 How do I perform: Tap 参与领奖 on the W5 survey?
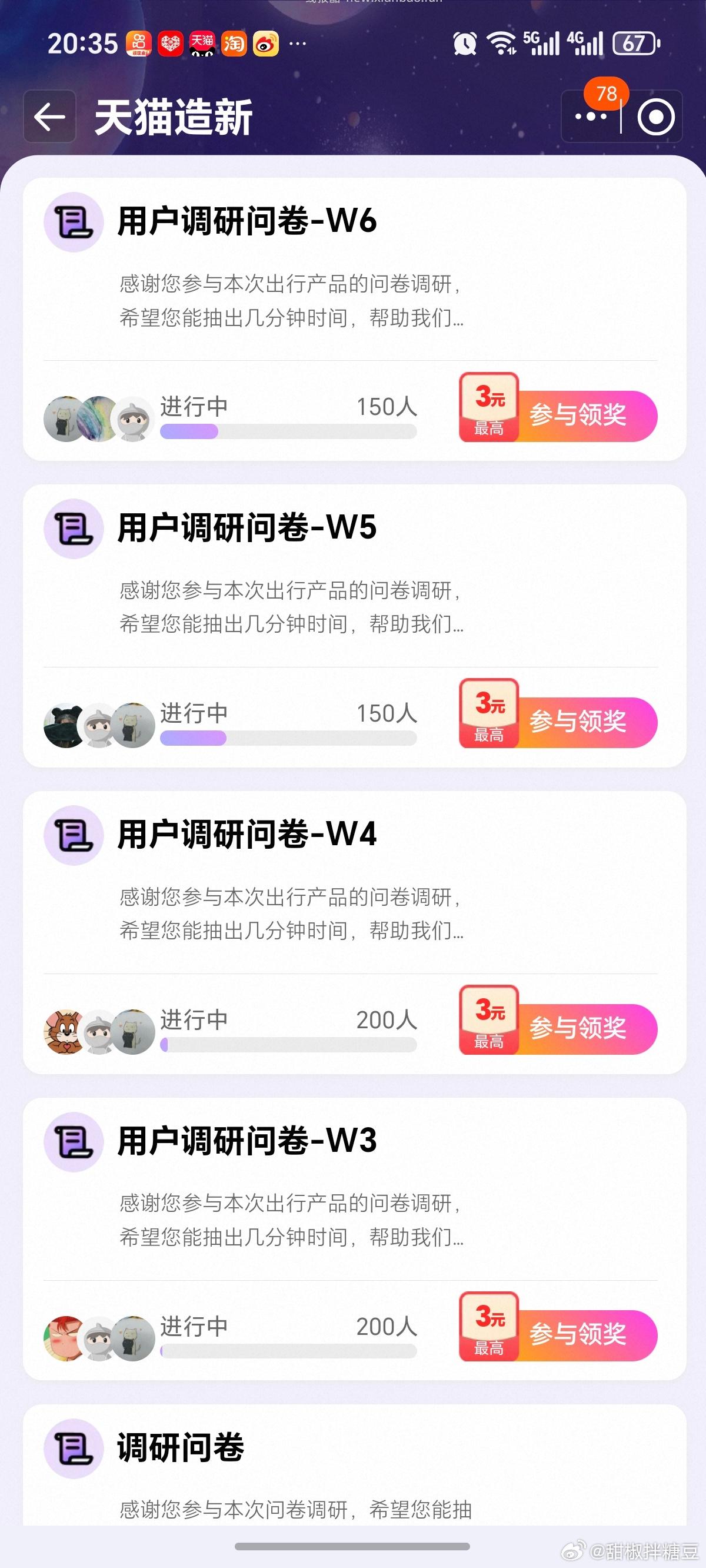point(578,725)
